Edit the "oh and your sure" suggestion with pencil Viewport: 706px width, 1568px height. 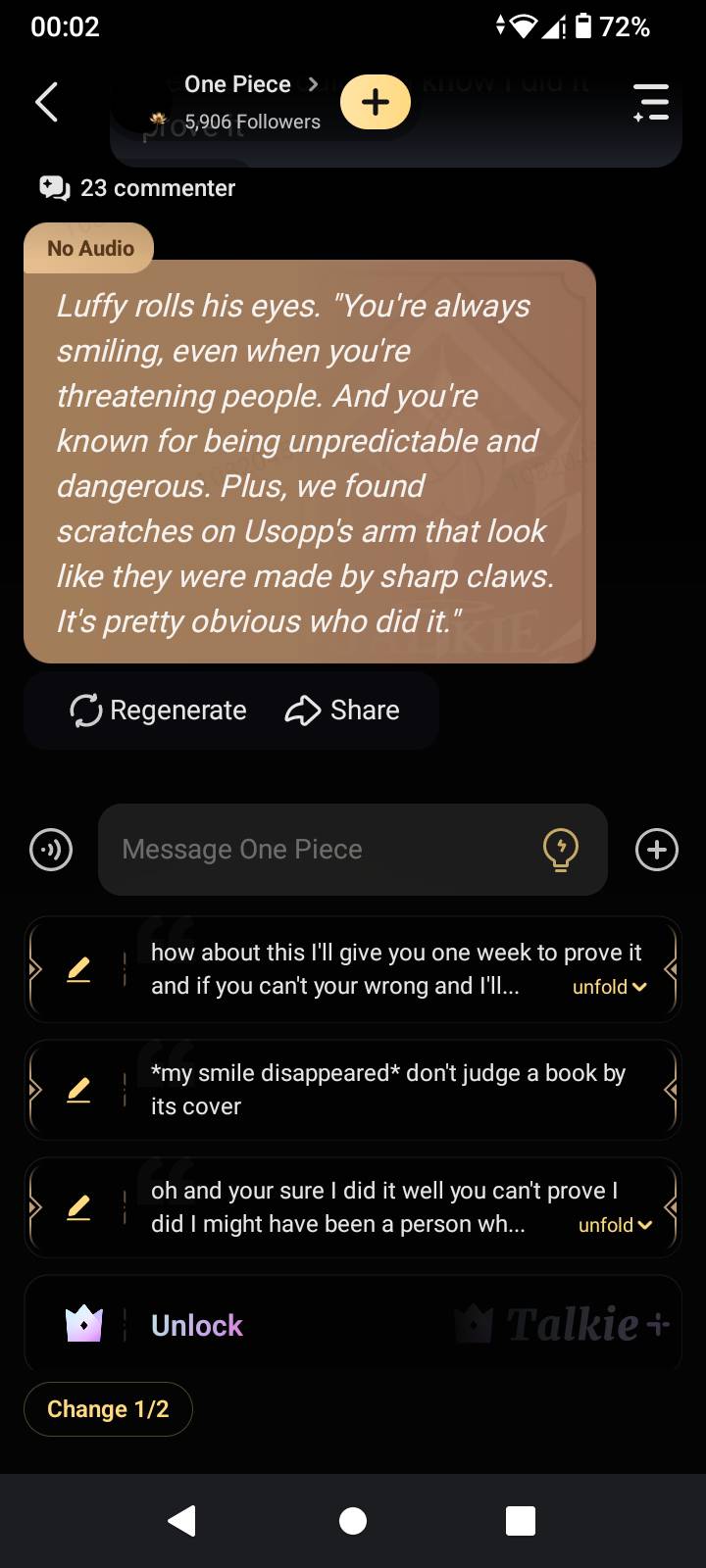click(x=78, y=1208)
